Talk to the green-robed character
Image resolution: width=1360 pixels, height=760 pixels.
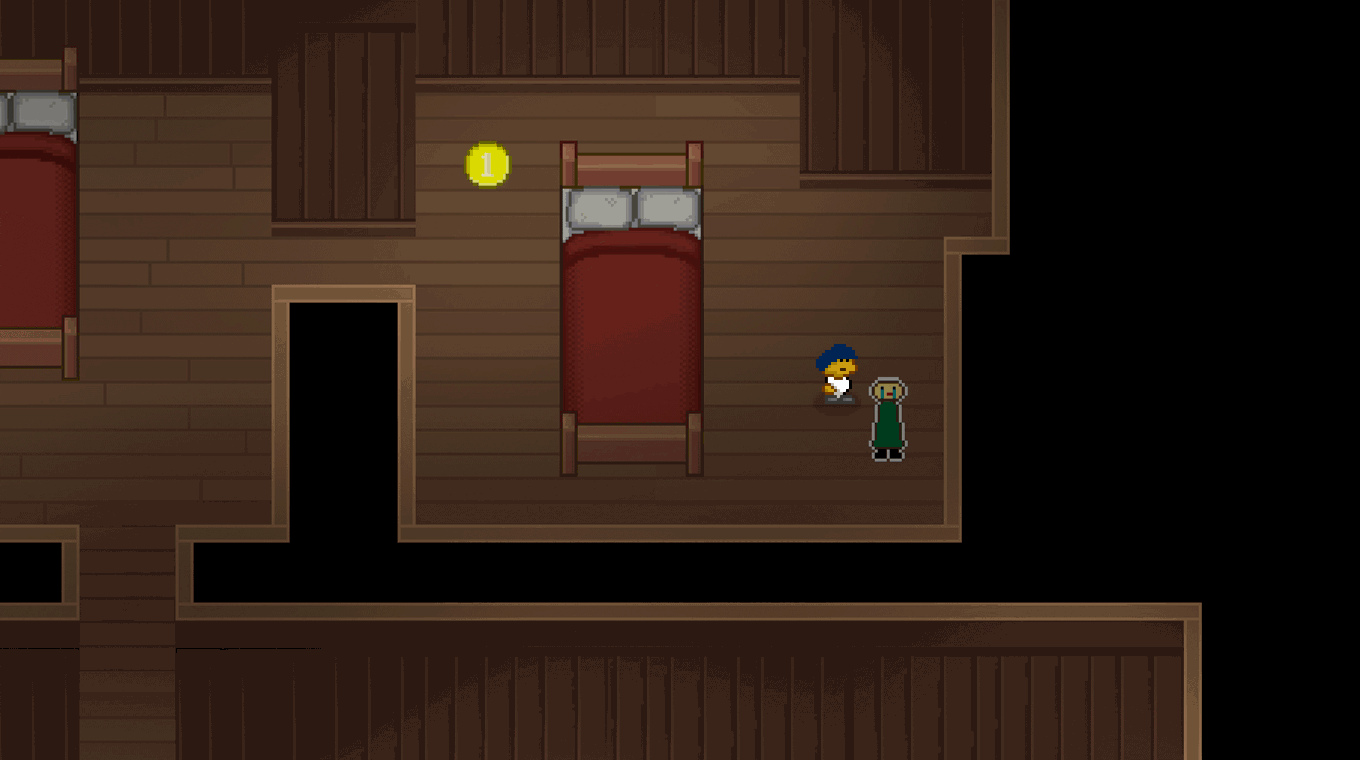[x=887, y=420]
